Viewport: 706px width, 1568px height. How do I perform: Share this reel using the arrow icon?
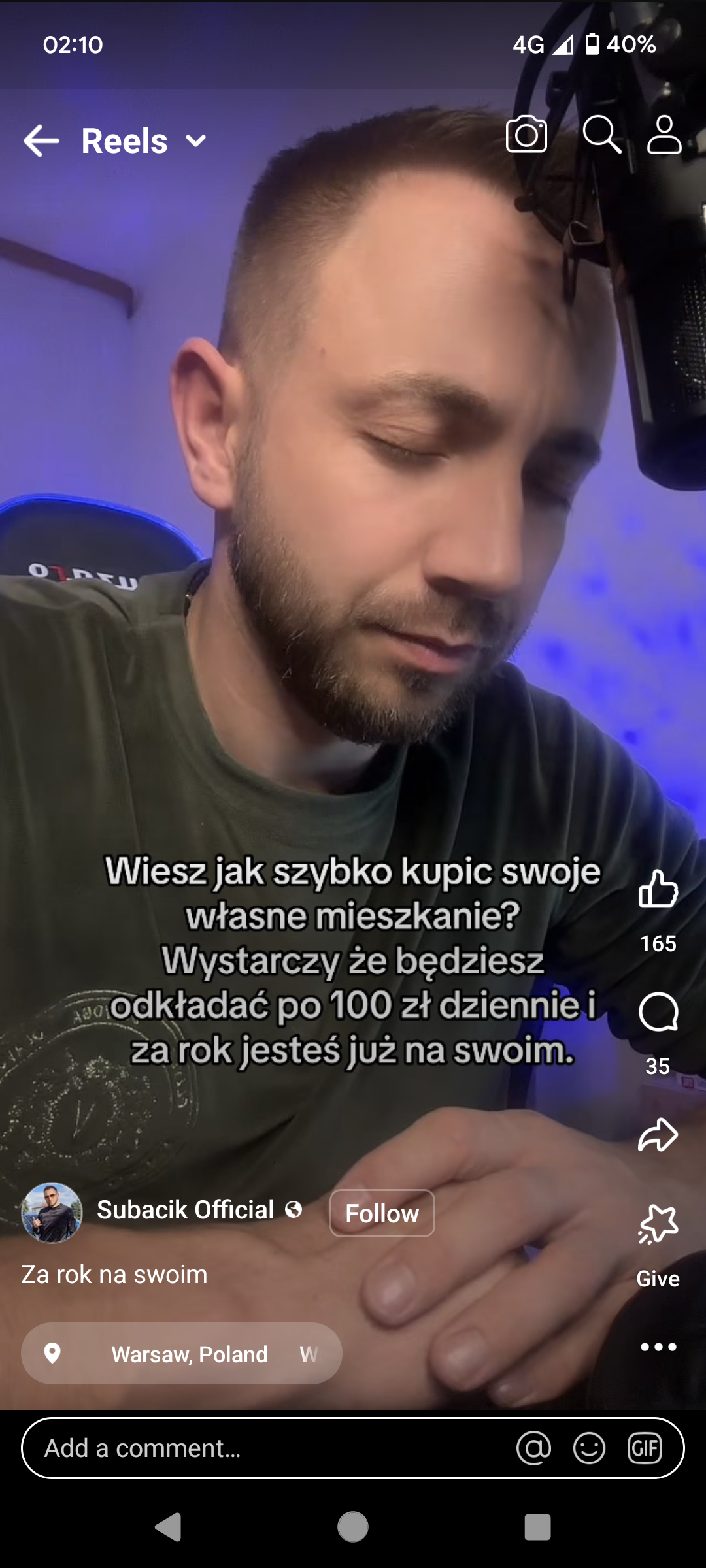[658, 1135]
